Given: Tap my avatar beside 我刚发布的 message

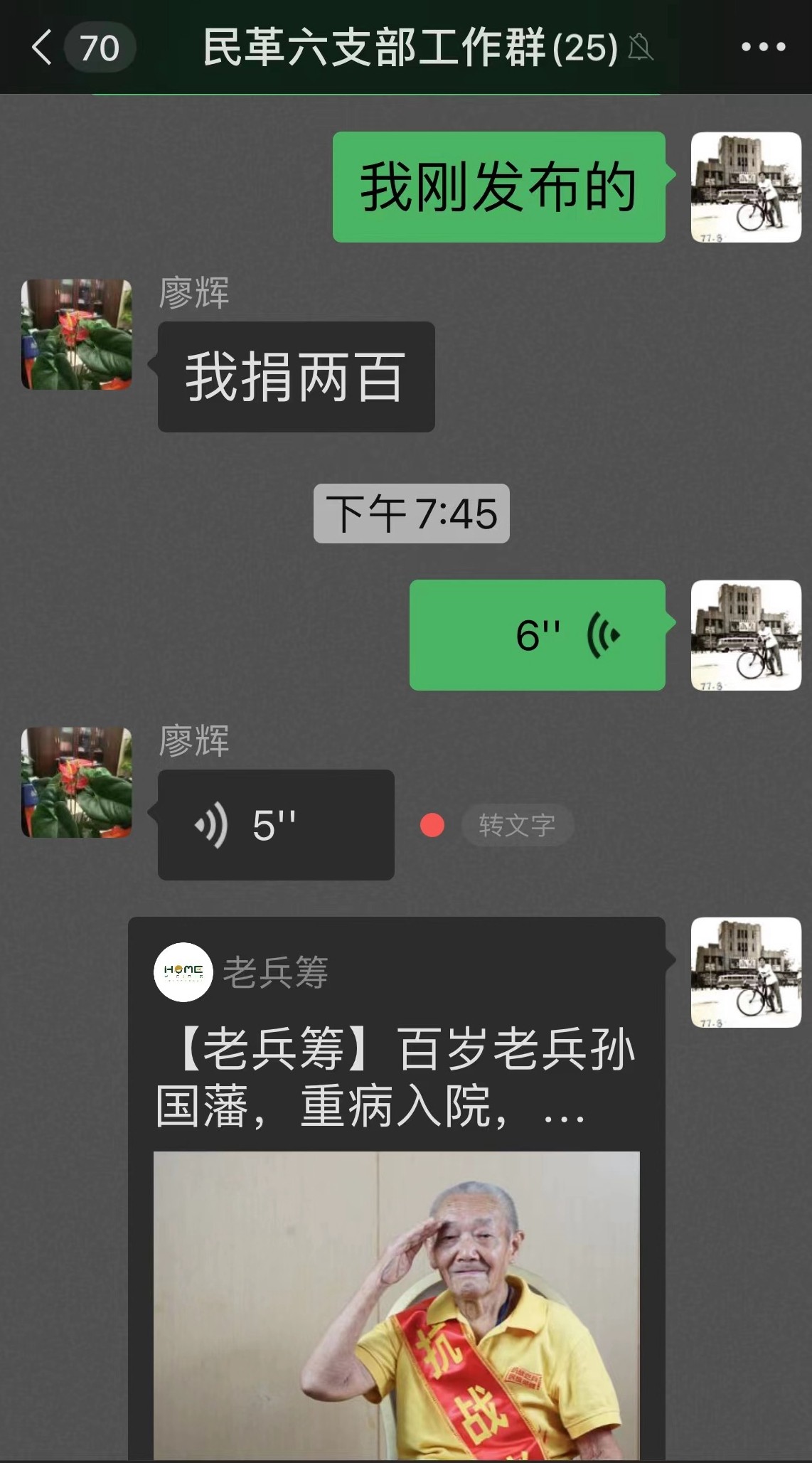Looking at the screenshot, I should 746,187.
